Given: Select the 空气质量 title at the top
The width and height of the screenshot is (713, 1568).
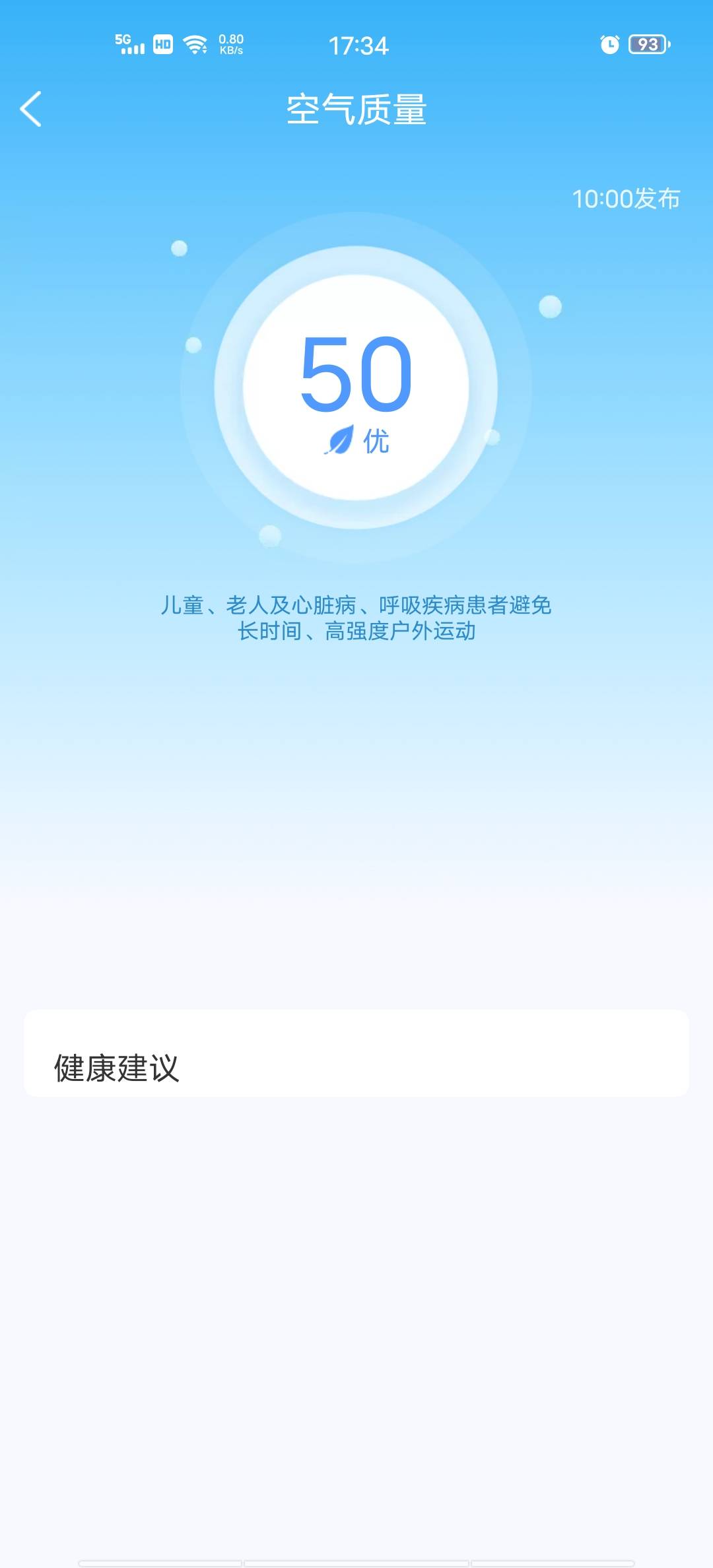Looking at the screenshot, I should pos(356,110).
